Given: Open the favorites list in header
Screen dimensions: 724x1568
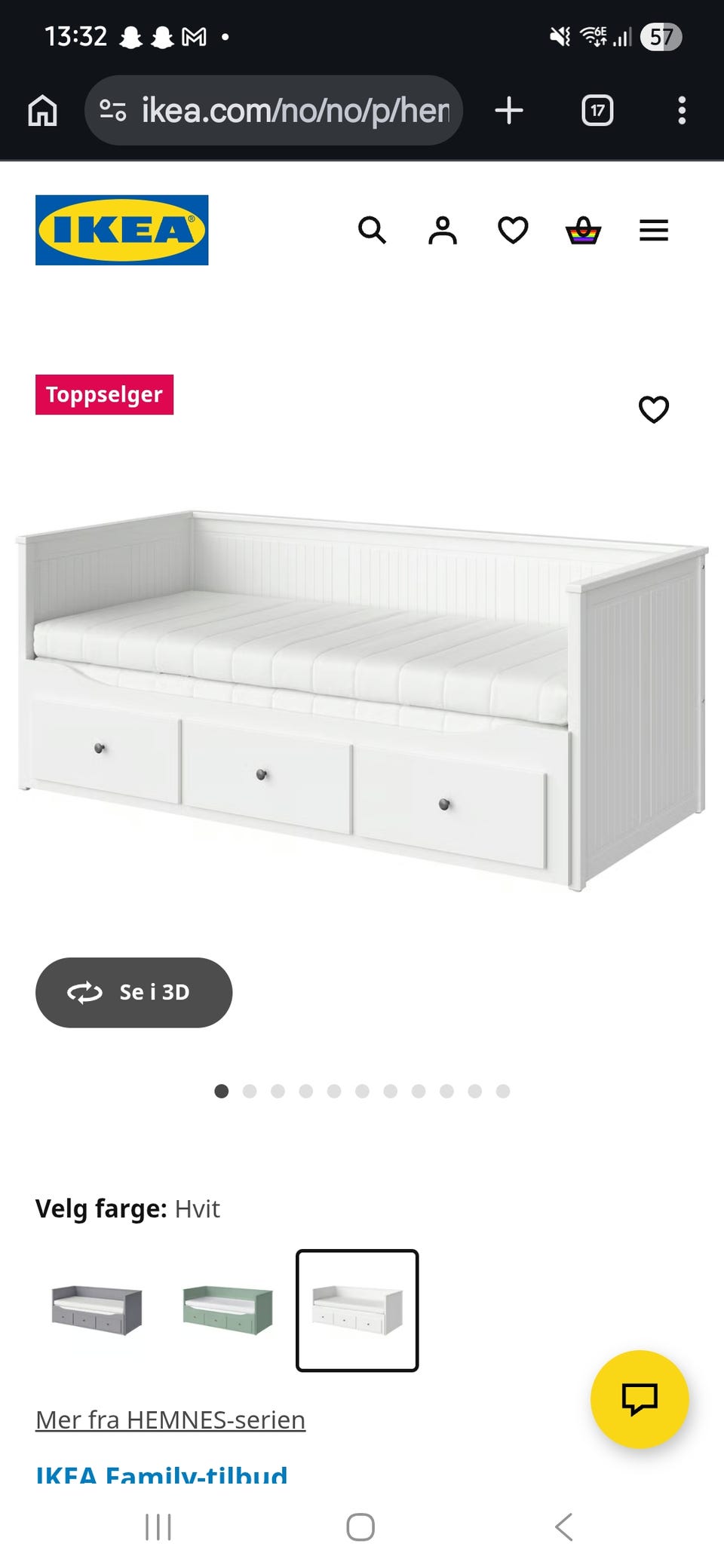Looking at the screenshot, I should (513, 230).
